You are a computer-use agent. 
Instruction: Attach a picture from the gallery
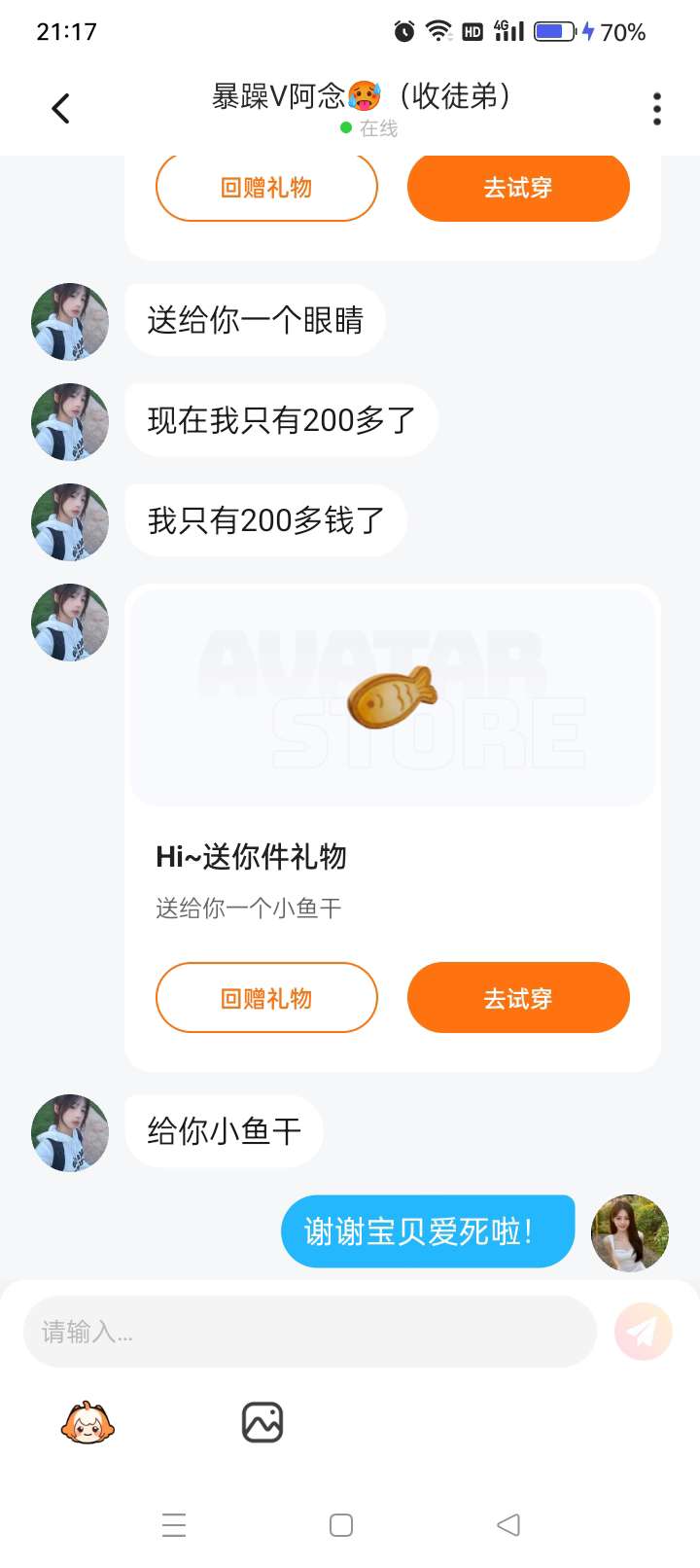click(x=262, y=1423)
